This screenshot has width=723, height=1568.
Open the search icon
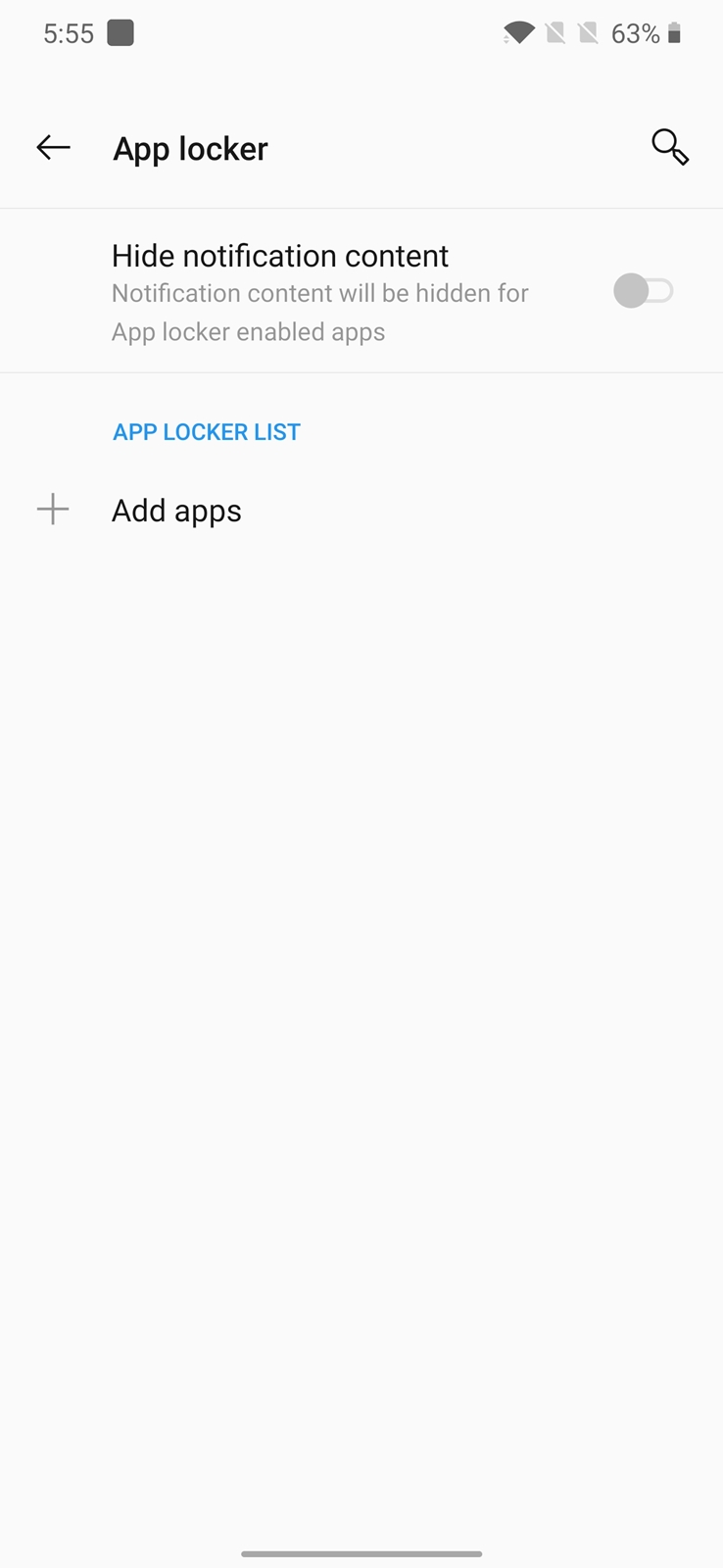(x=670, y=147)
